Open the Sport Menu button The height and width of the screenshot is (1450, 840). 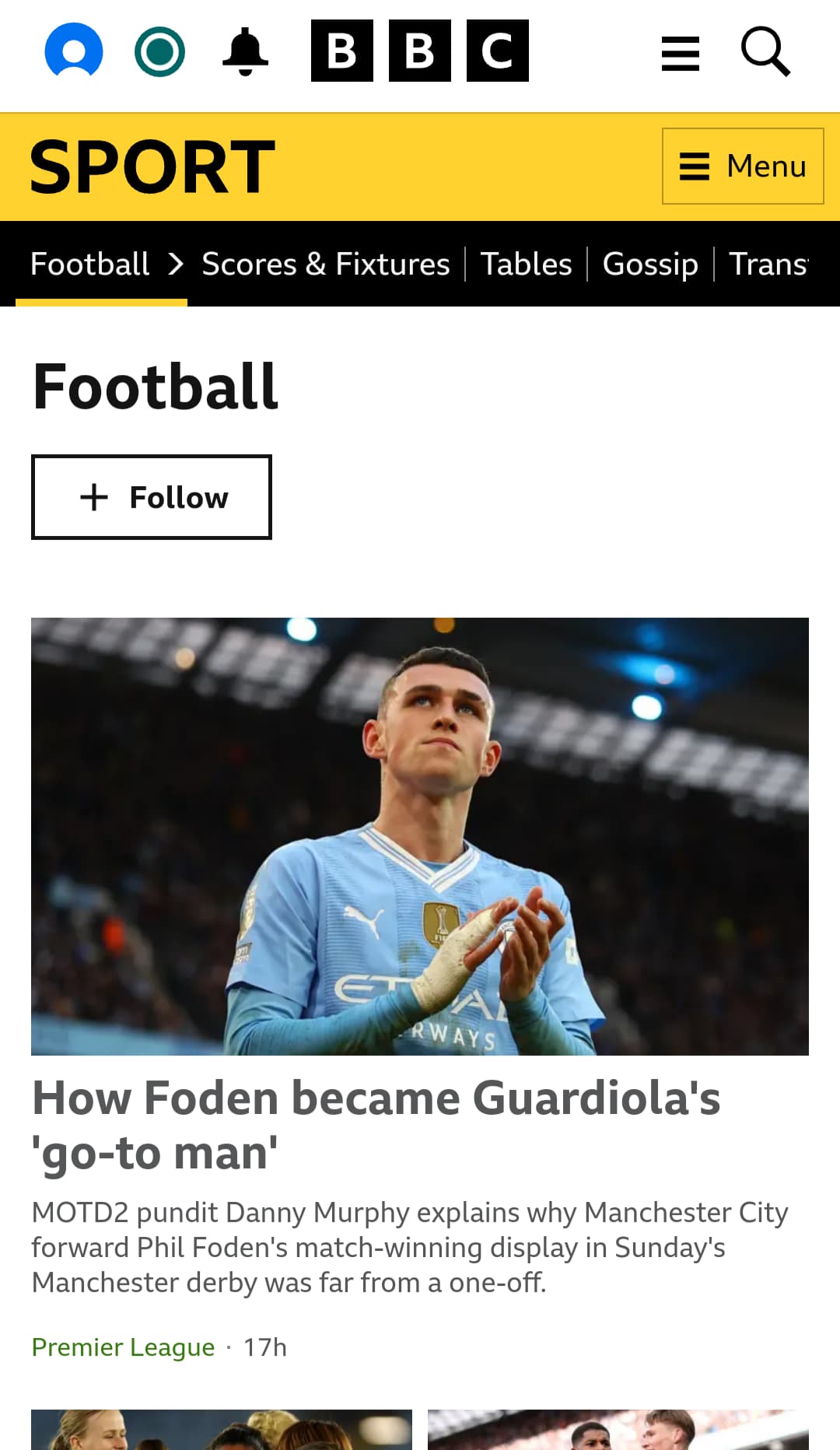point(743,166)
